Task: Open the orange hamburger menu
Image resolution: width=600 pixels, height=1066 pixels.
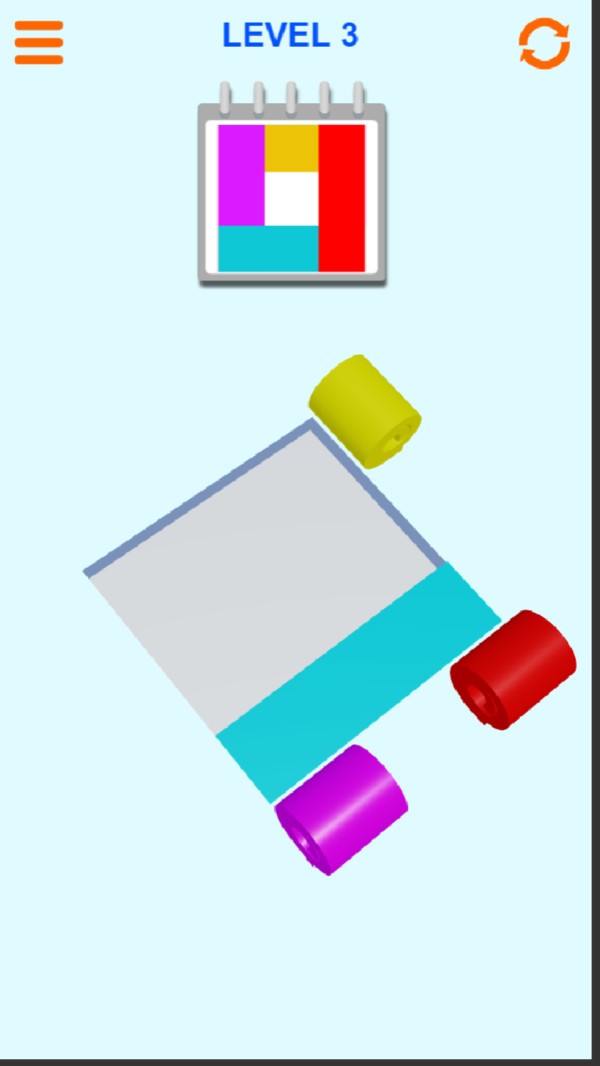Action: point(39,42)
